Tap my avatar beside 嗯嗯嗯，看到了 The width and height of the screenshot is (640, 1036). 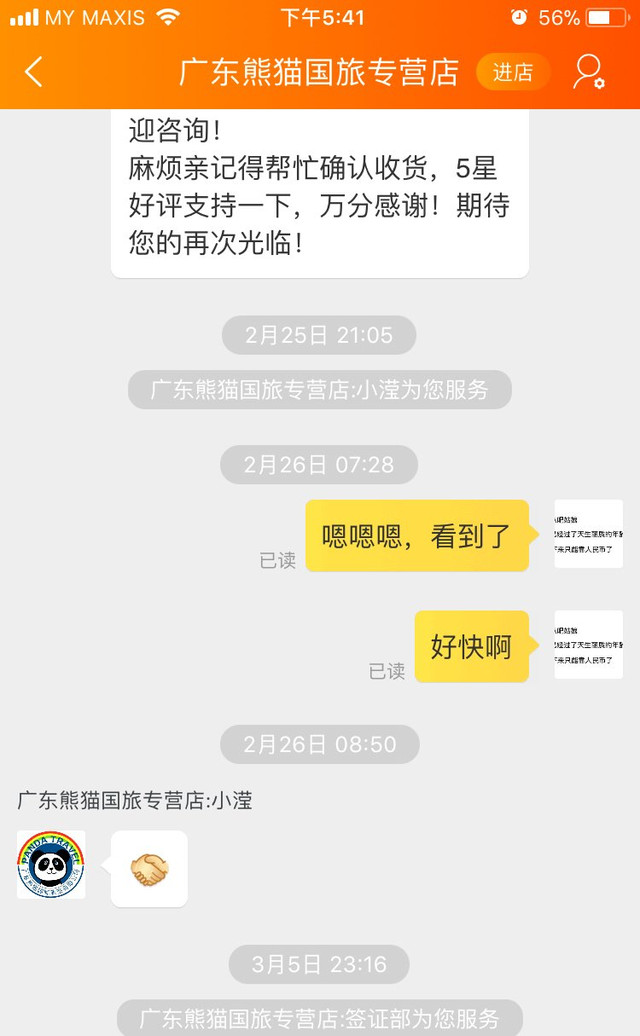coord(588,534)
